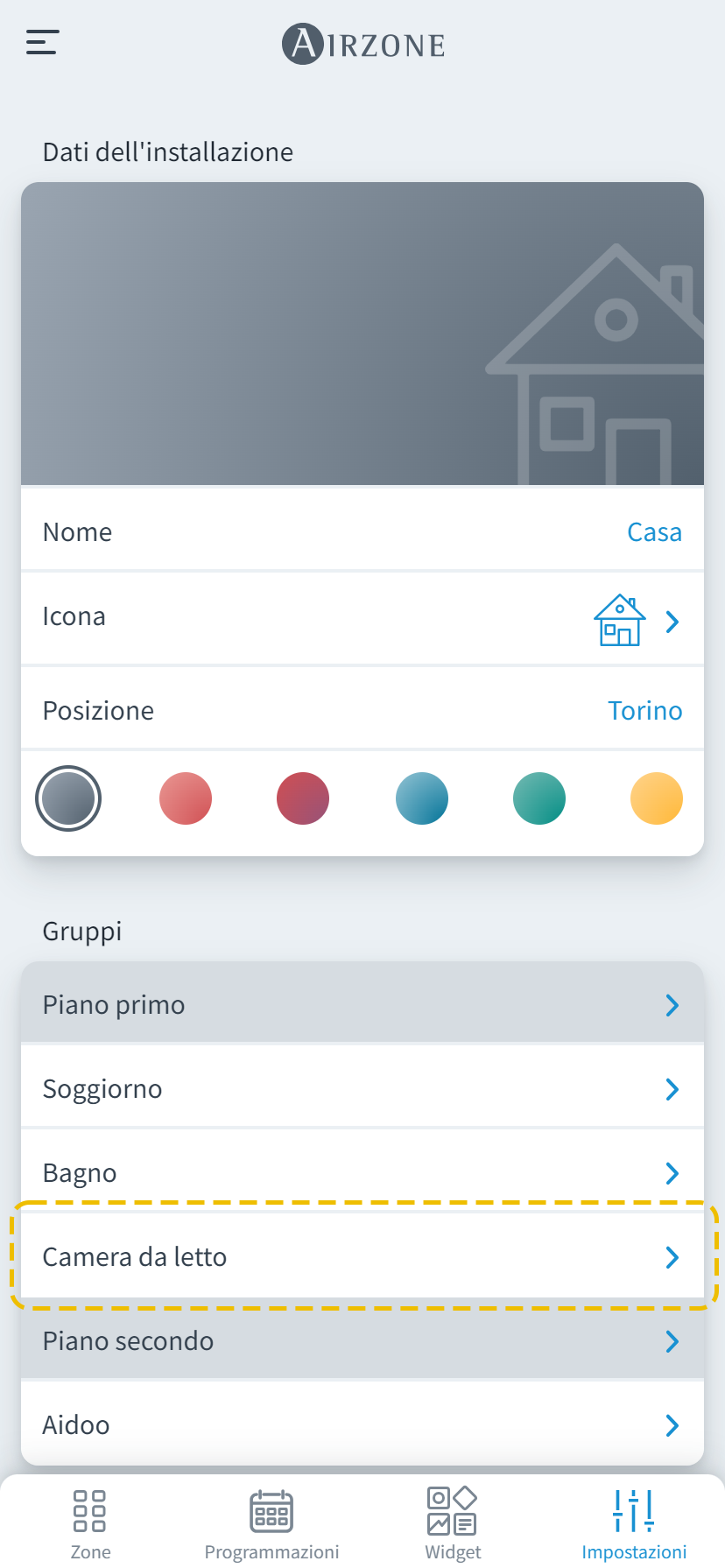Switch to the Zone tab

[90, 1524]
